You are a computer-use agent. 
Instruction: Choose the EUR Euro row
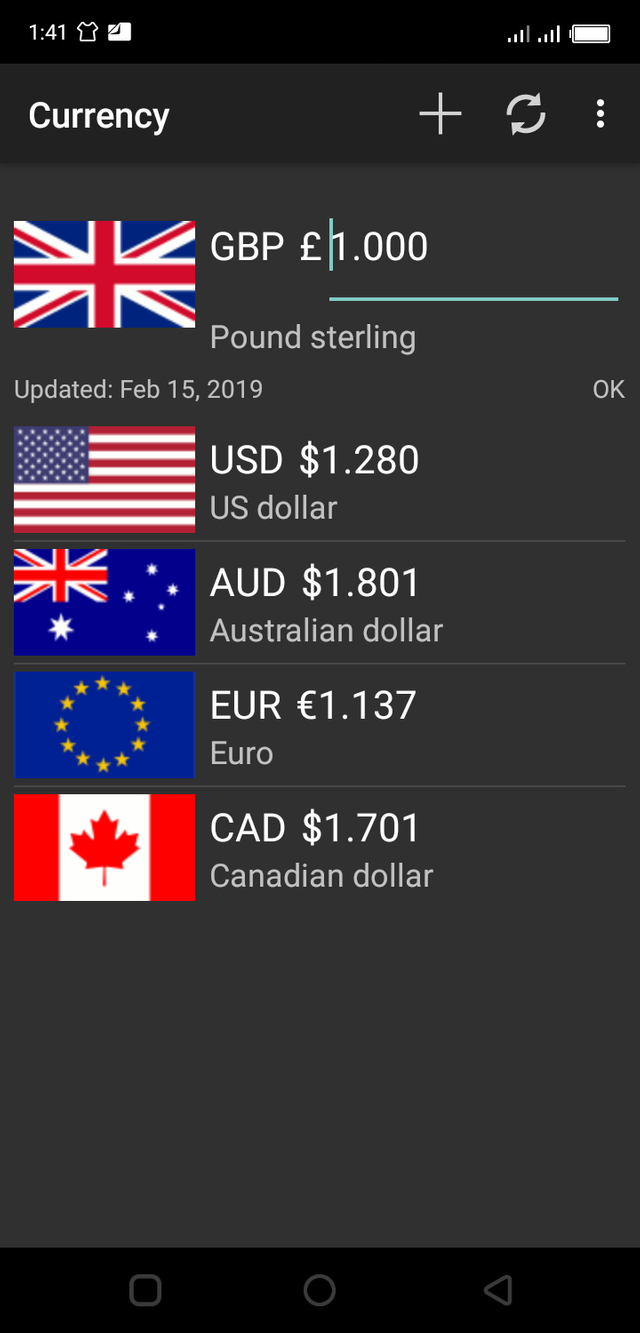[x=320, y=725]
